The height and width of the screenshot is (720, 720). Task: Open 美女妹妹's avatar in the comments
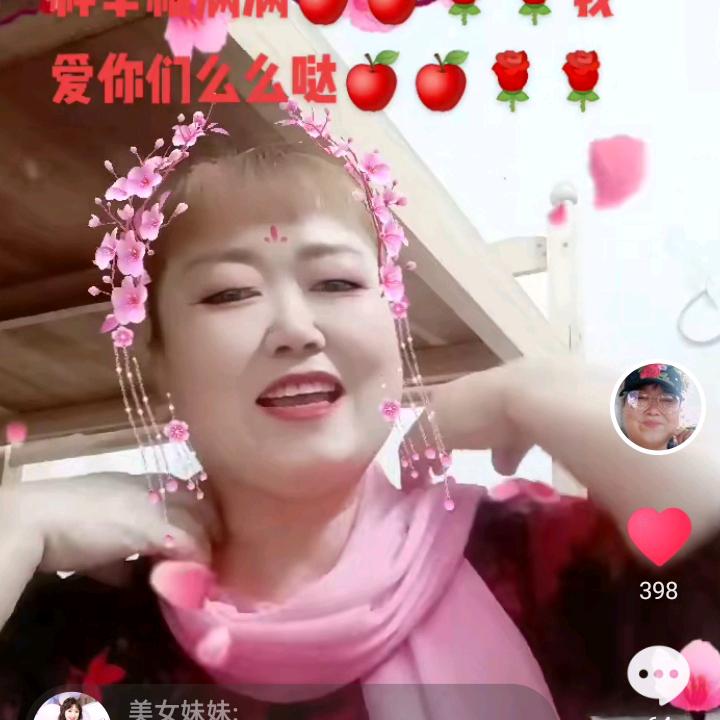click(71, 708)
